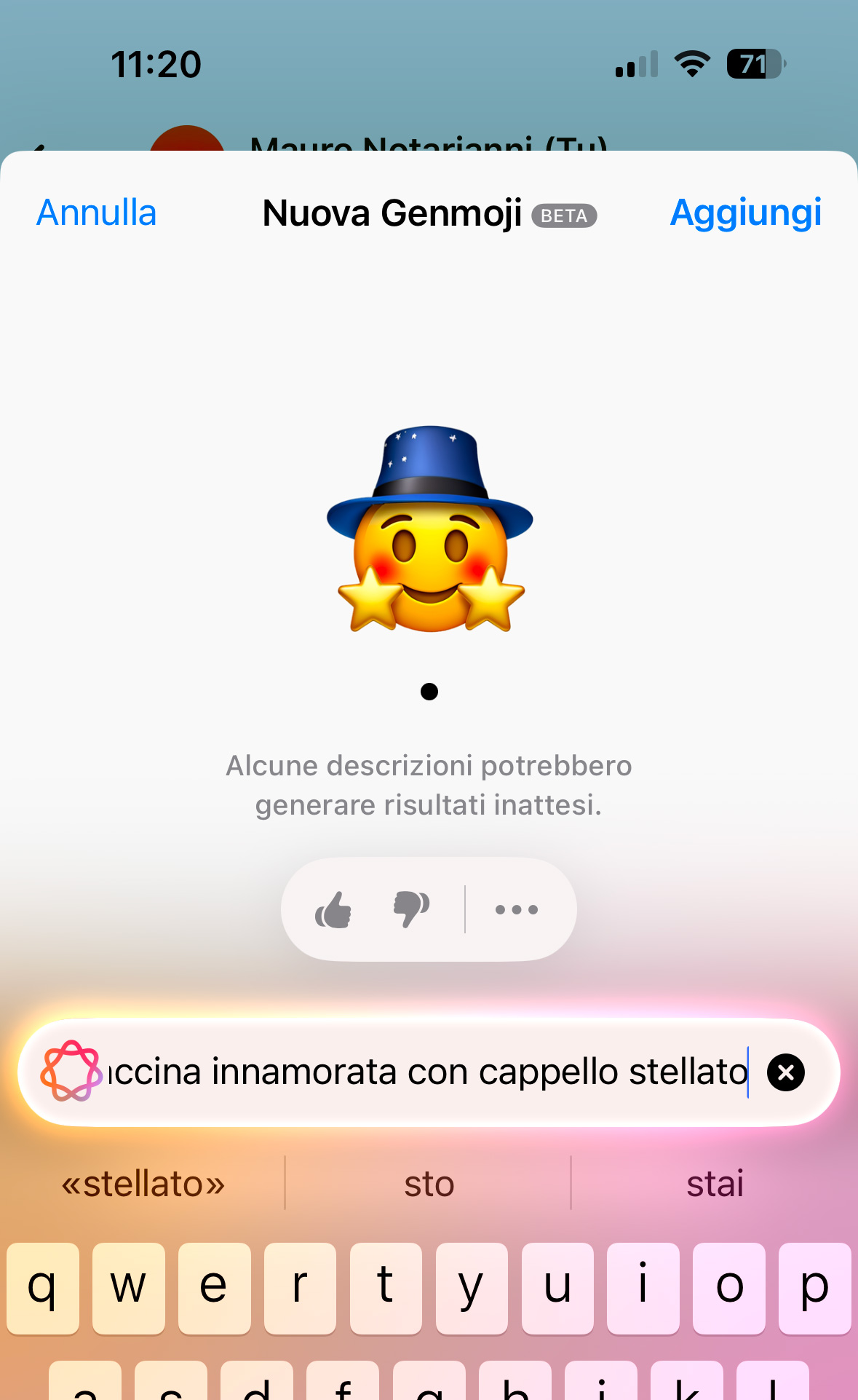Give thumbs up to generated emoji
This screenshot has width=858, height=1400.
(x=334, y=909)
